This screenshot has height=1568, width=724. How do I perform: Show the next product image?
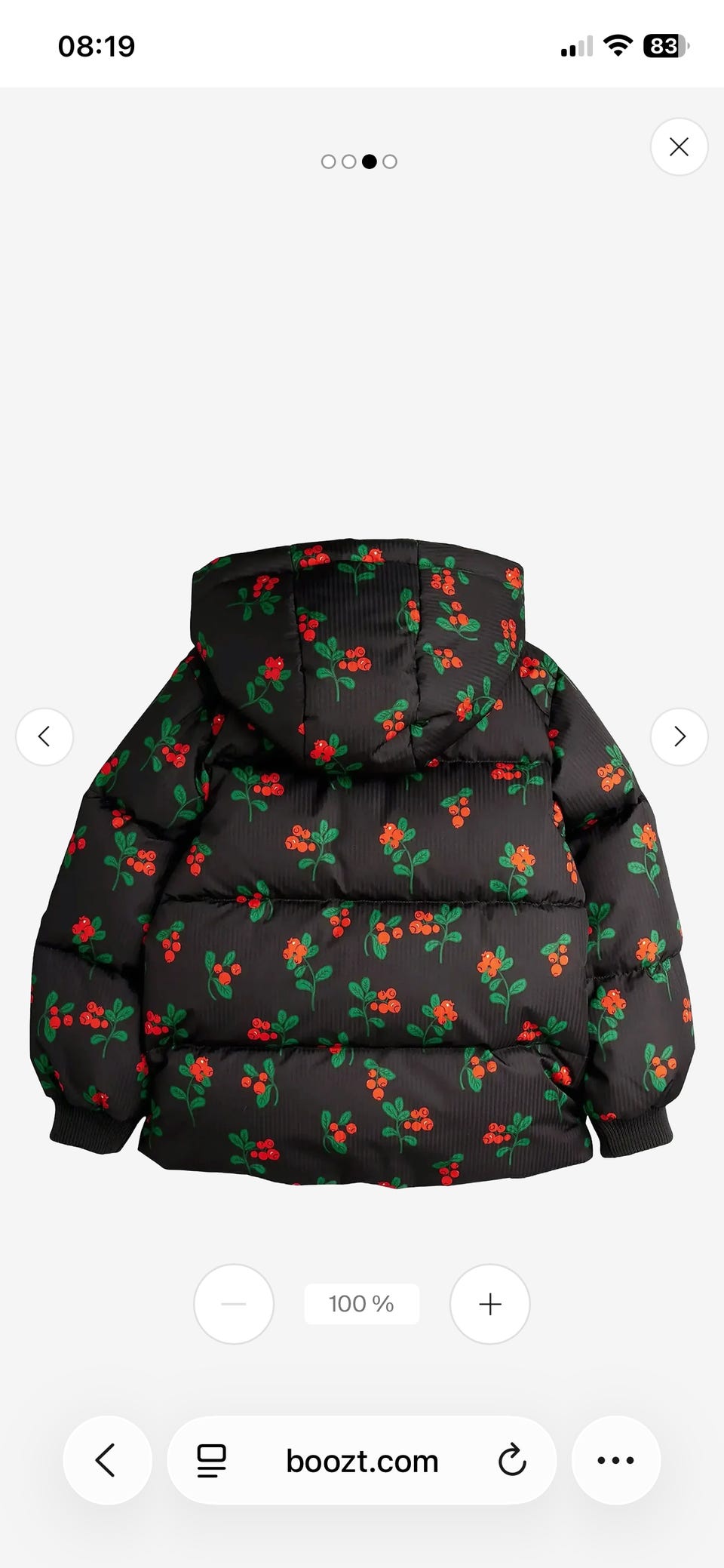[x=679, y=736]
